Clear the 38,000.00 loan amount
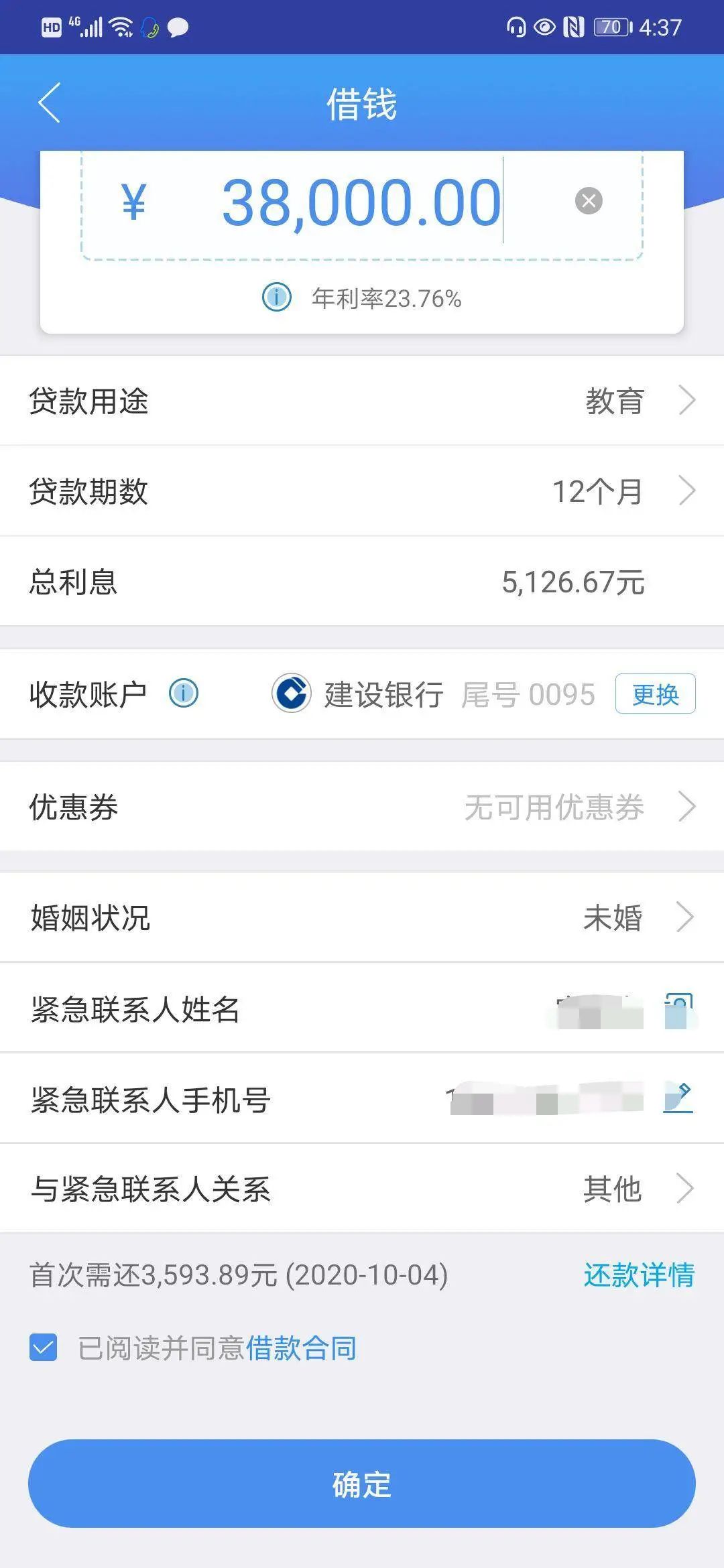 click(x=589, y=201)
